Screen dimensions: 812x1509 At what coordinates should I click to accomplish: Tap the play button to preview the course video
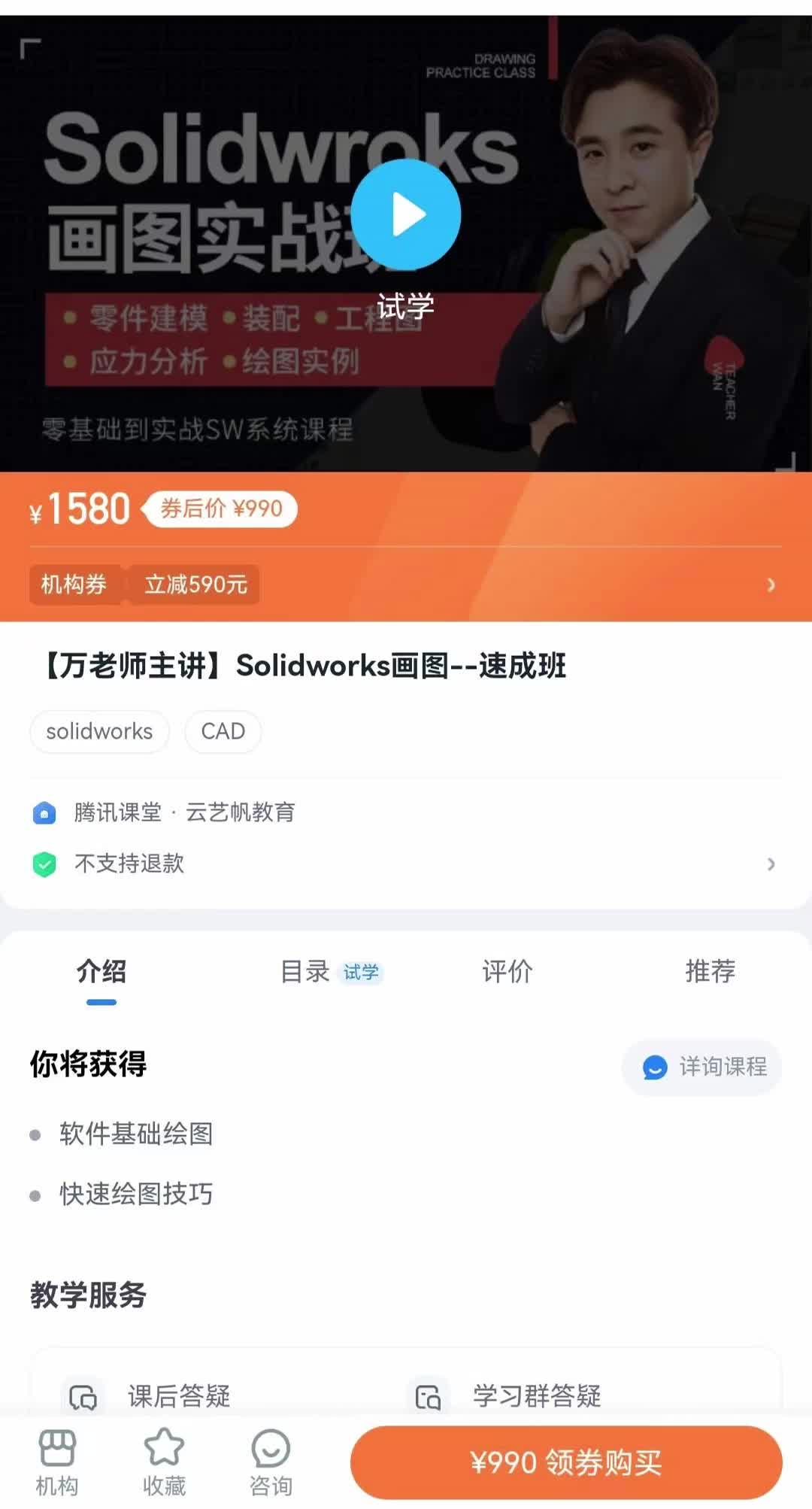[x=404, y=214]
